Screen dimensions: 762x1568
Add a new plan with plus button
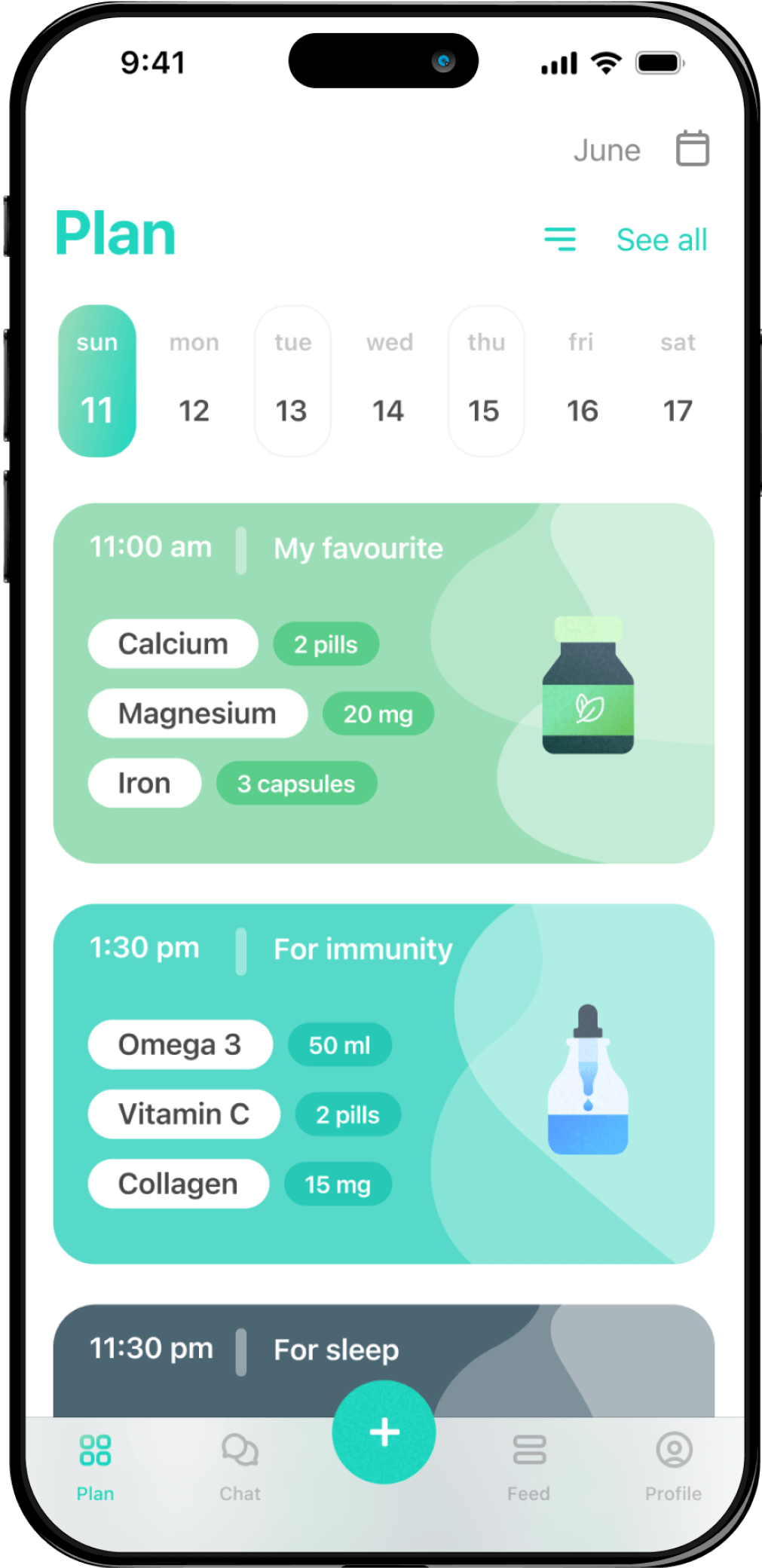[x=384, y=1432]
